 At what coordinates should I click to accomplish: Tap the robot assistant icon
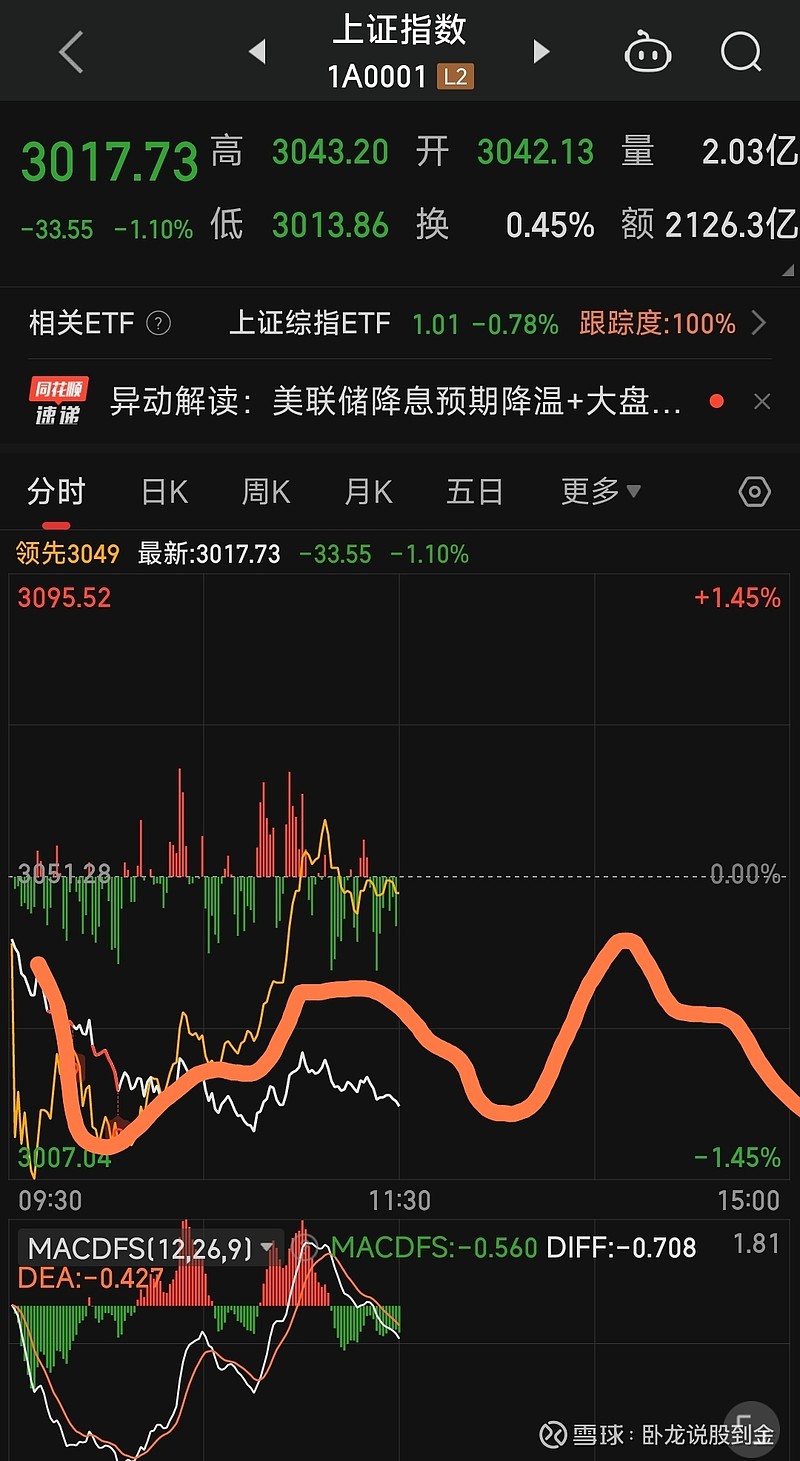(x=647, y=54)
